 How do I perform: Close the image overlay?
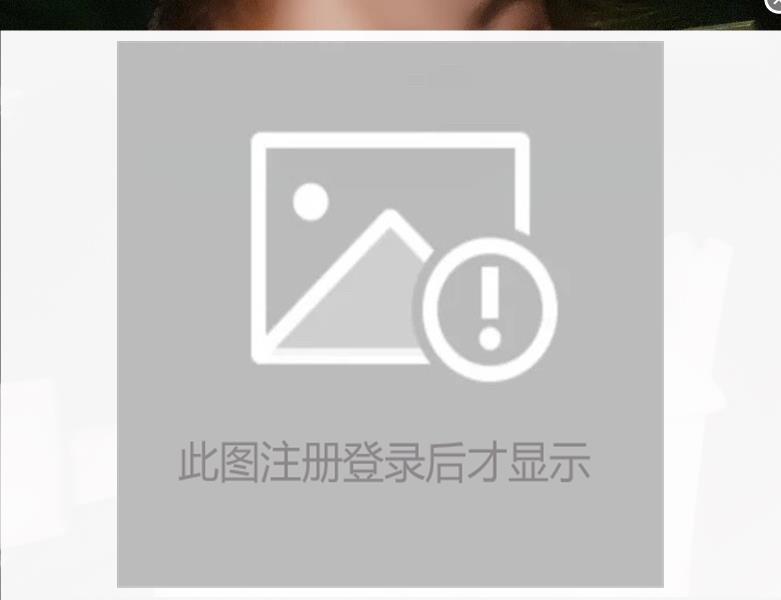click(x=776, y=3)
